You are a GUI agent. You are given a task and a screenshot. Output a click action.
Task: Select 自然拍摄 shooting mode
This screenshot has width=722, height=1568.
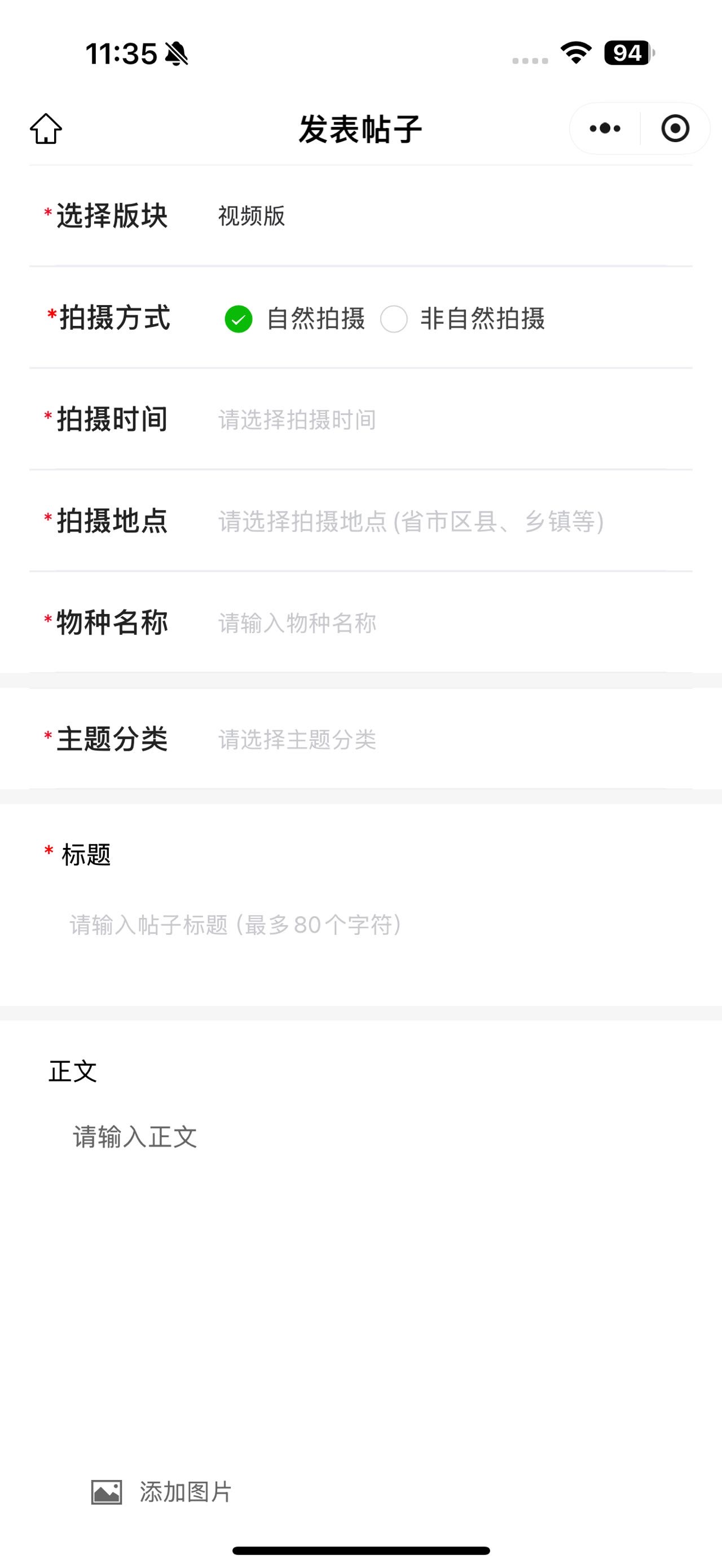239,319
